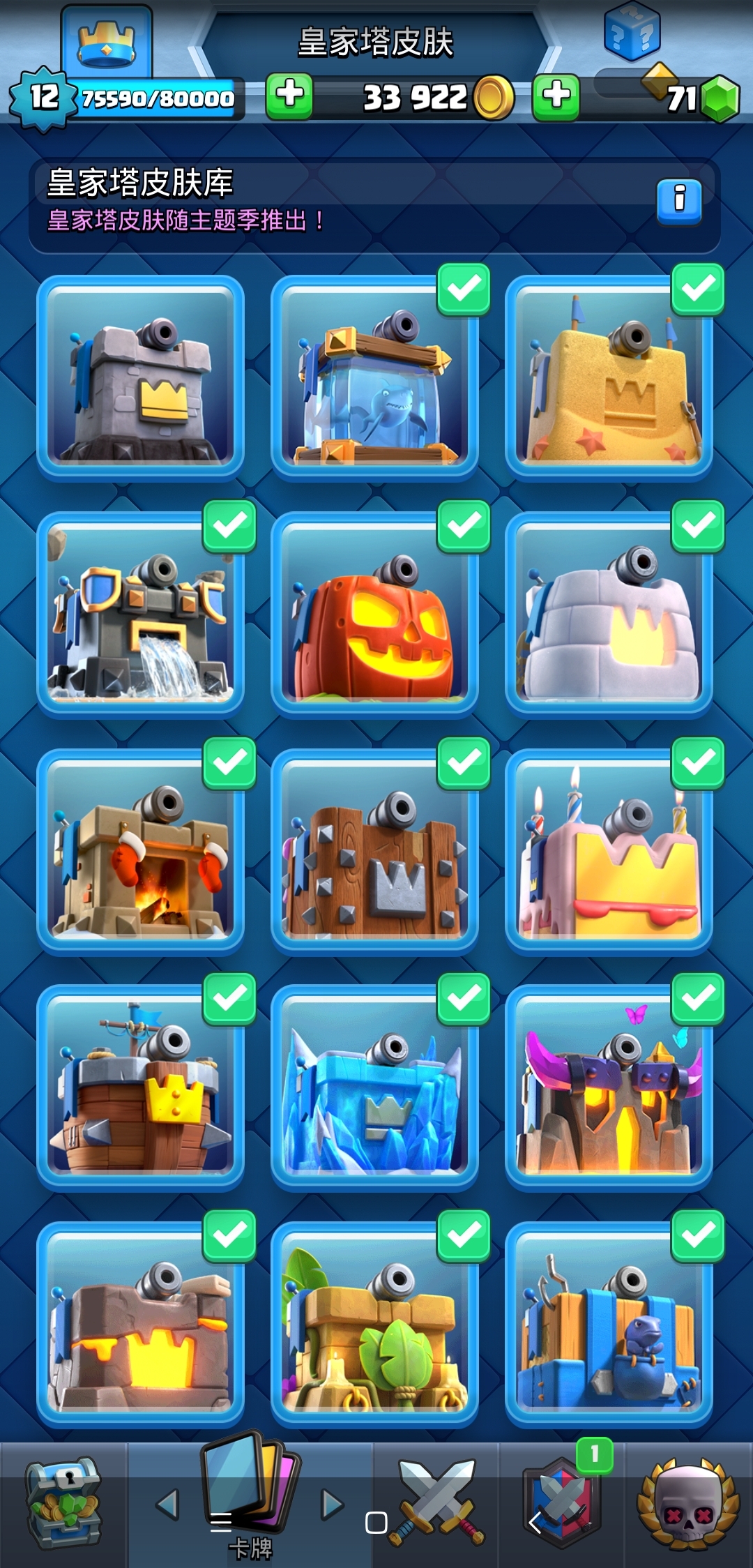Add gold with the green plus

coord(289,96)
